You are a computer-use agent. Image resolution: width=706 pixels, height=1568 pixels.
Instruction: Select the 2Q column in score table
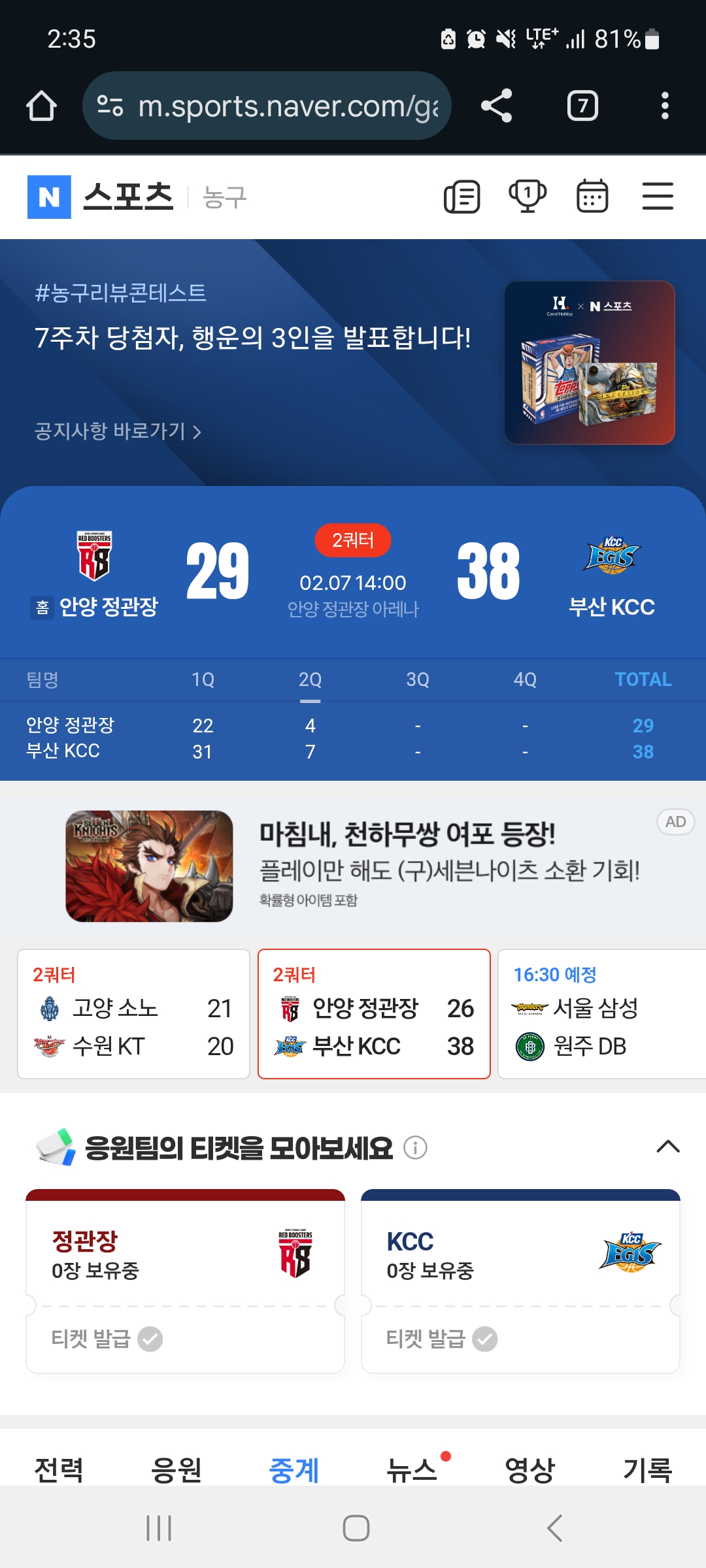[x=310, y=680]
